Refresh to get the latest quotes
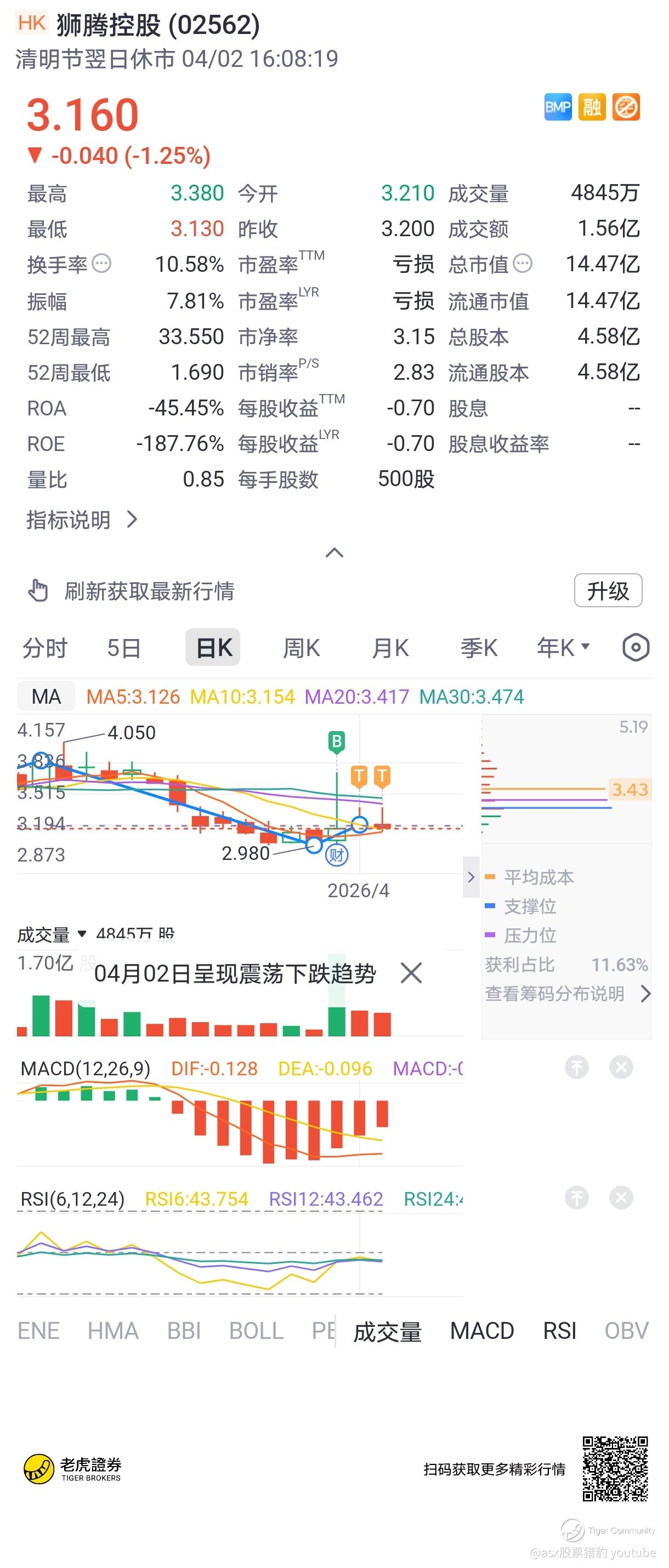The width and height of the screenshot is (669, 1568). (x=131, y=591)
